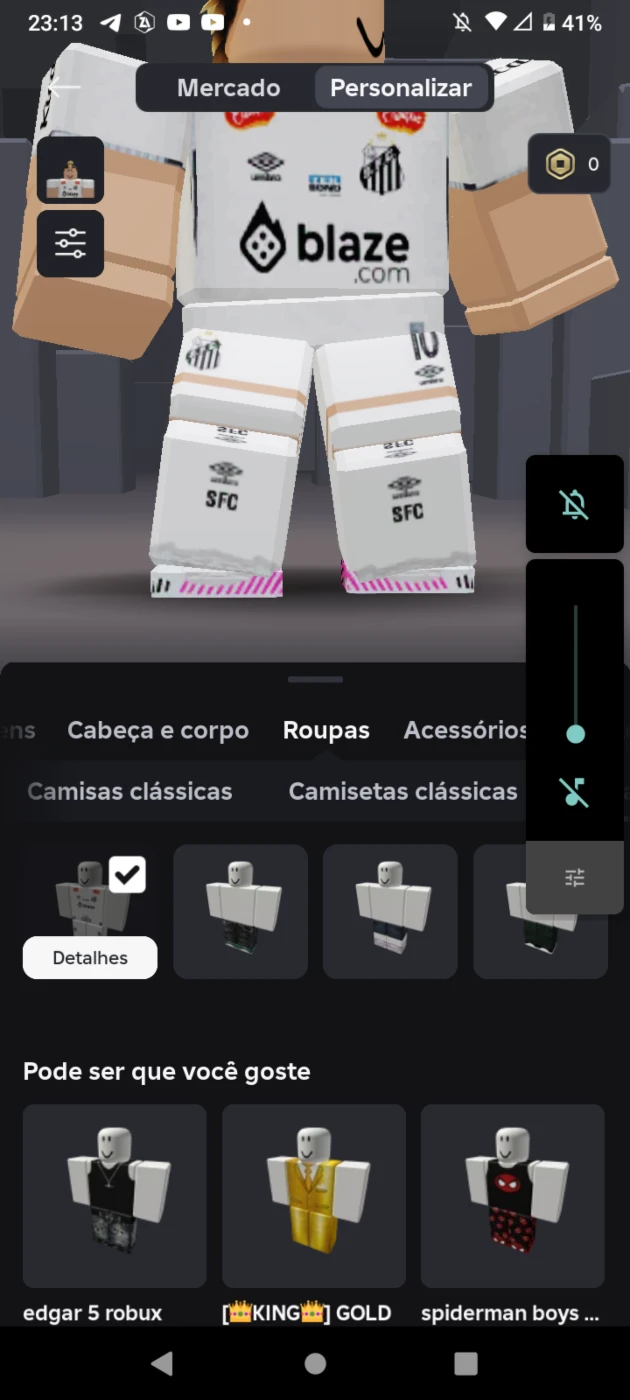This screenshot has height=1400, width=630.
Task: Open more volume settings
Action: 575,878
